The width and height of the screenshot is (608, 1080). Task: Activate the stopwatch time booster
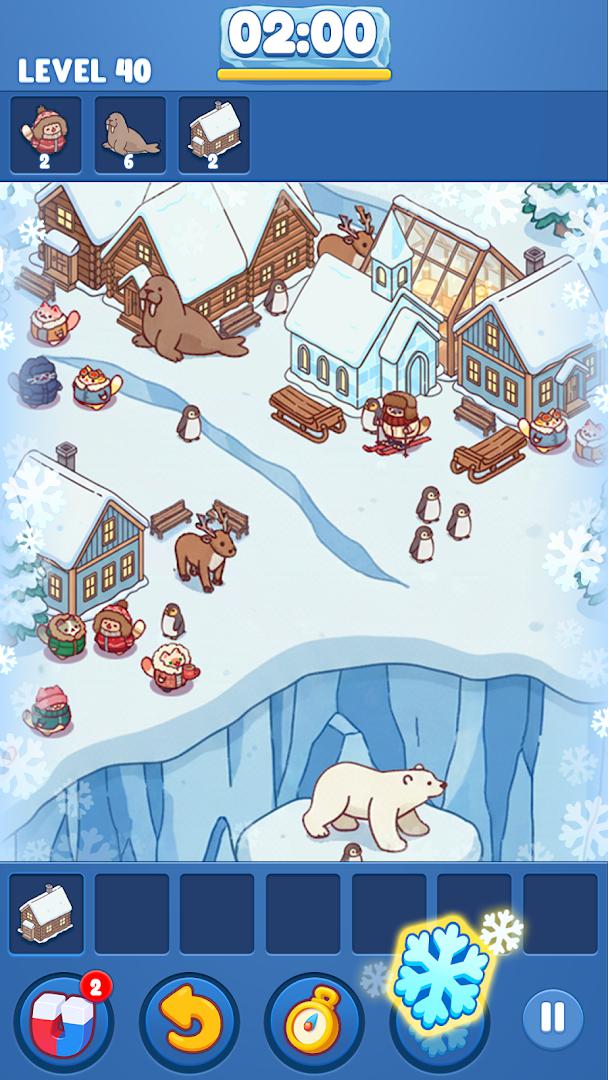click(314, 1022)
